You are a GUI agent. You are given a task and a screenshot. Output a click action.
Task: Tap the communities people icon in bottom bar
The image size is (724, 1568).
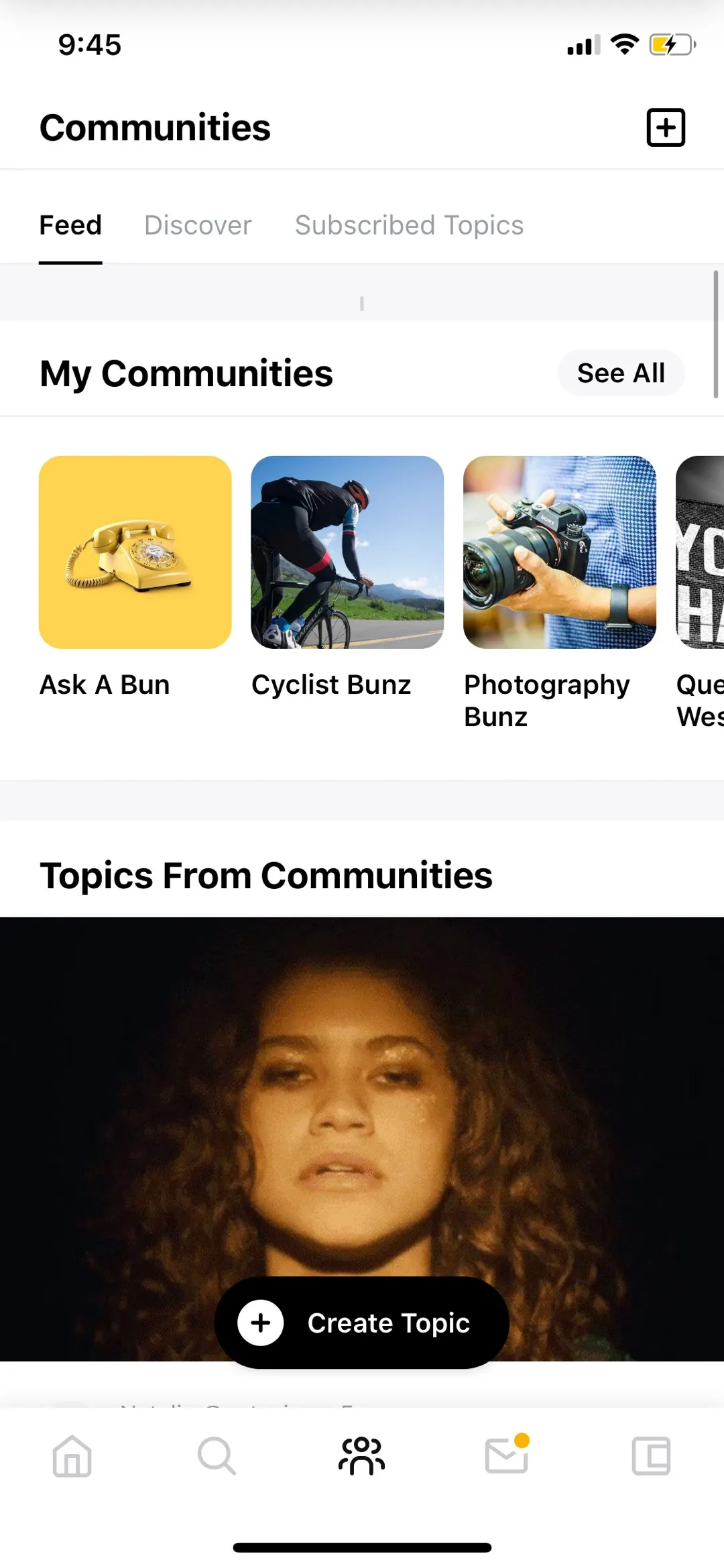[x=362, y=1456]
